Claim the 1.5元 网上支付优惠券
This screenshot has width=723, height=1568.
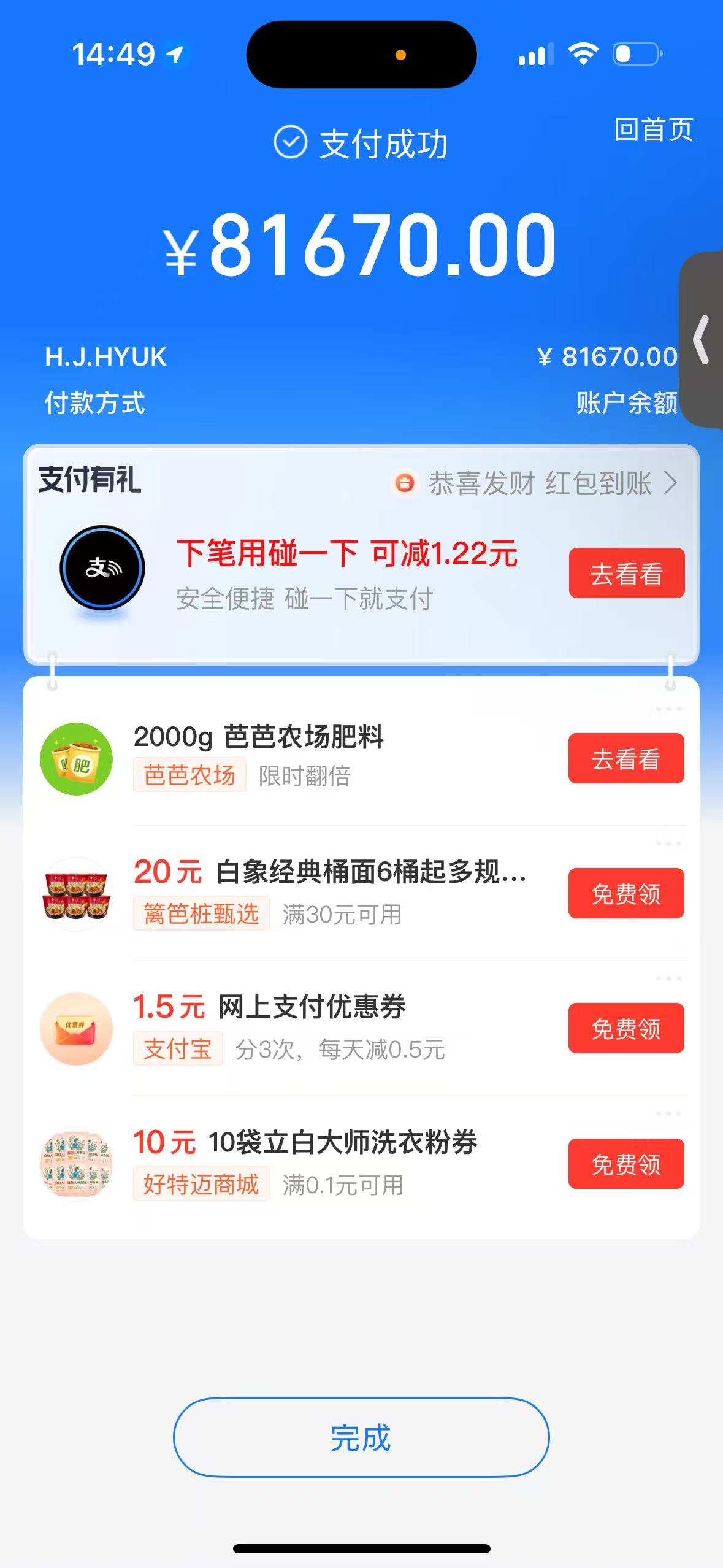625,1029
